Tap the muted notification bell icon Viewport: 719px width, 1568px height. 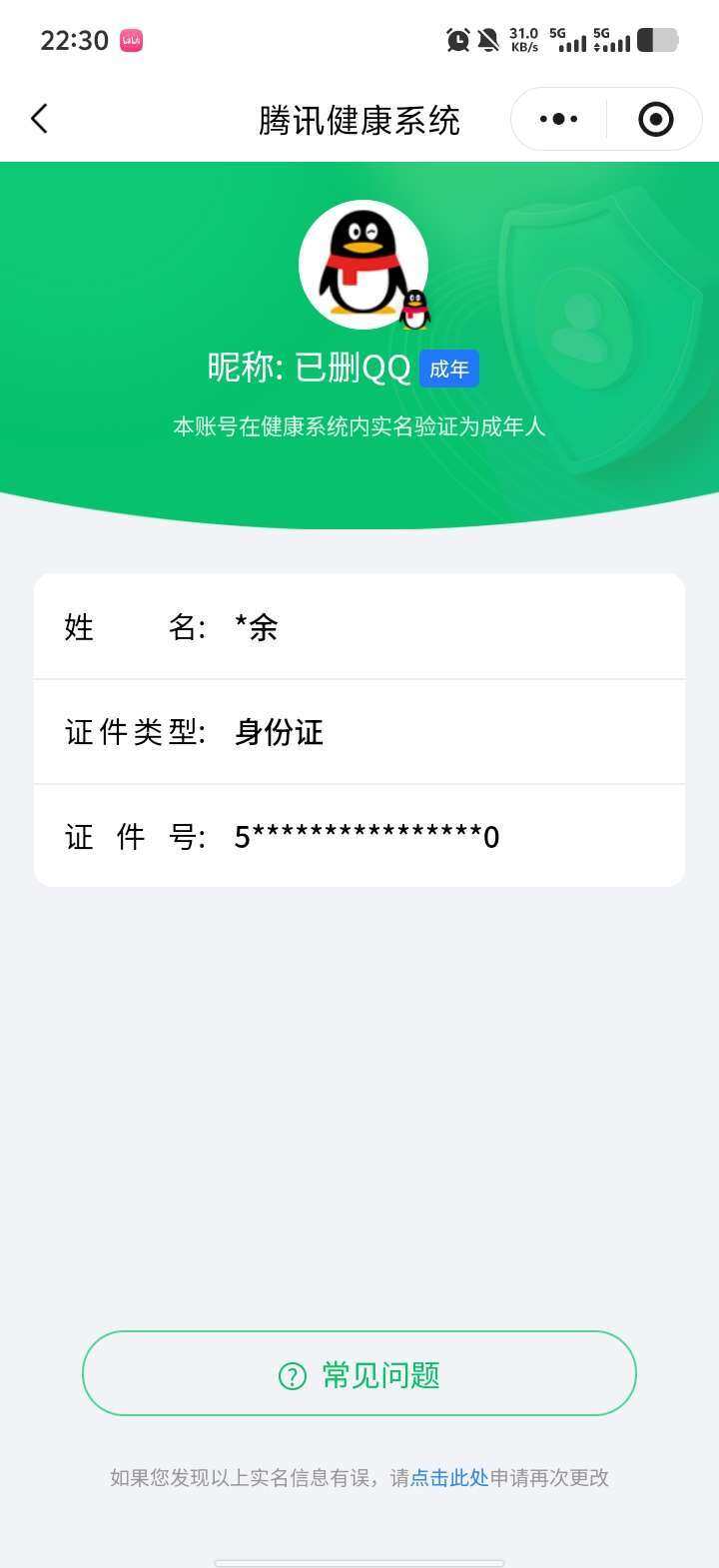488,40
